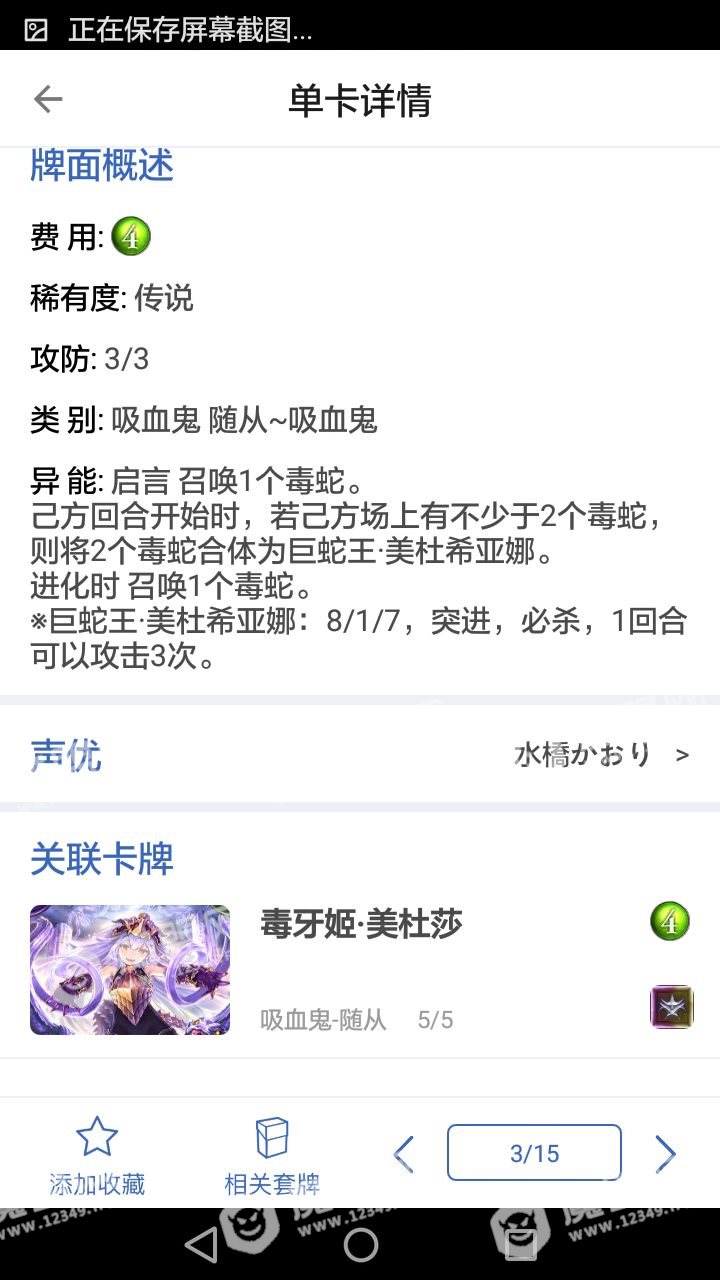Add this card to favorites (添加收藏)
This screenshot has width=720, height=1280.
pos(97,1156)
